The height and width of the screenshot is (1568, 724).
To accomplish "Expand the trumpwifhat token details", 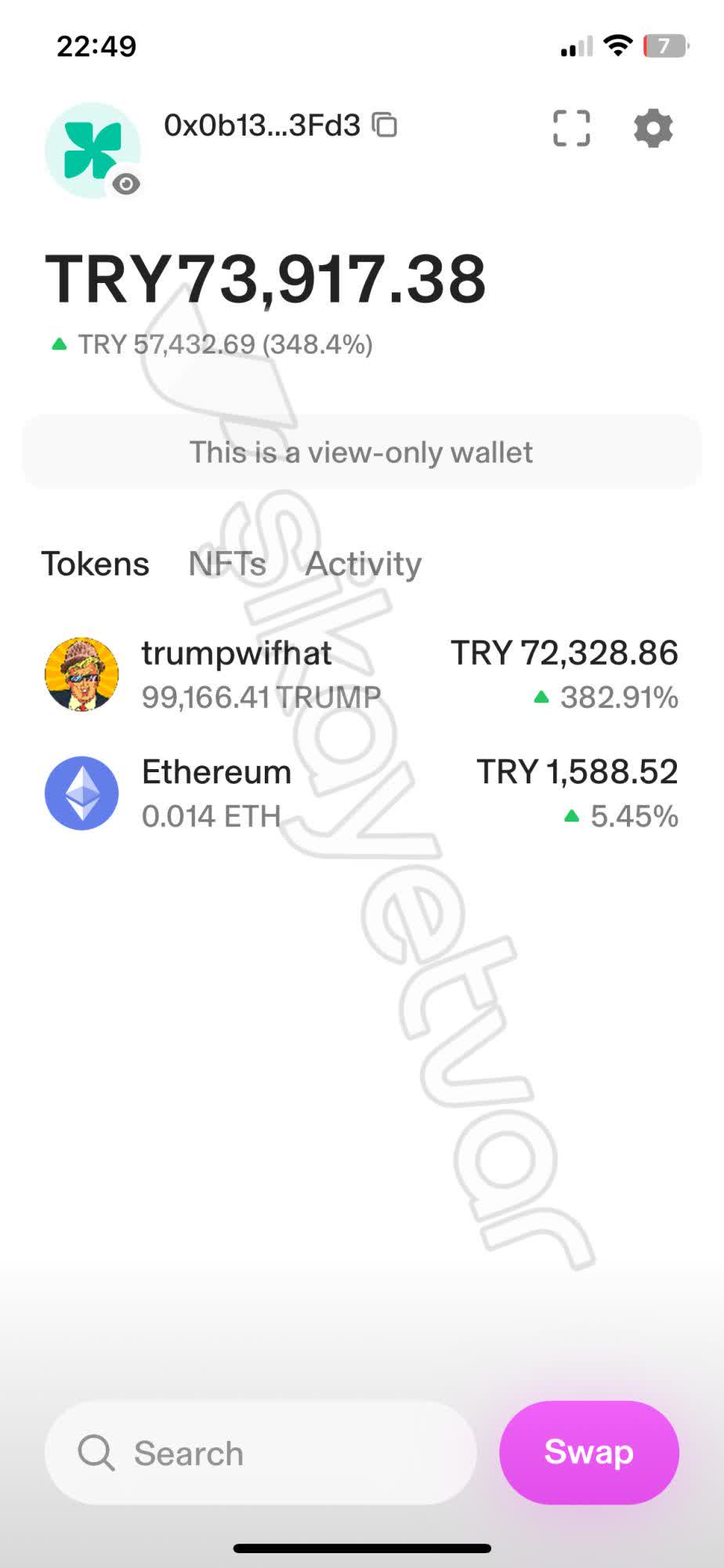I will click(360, 672).
